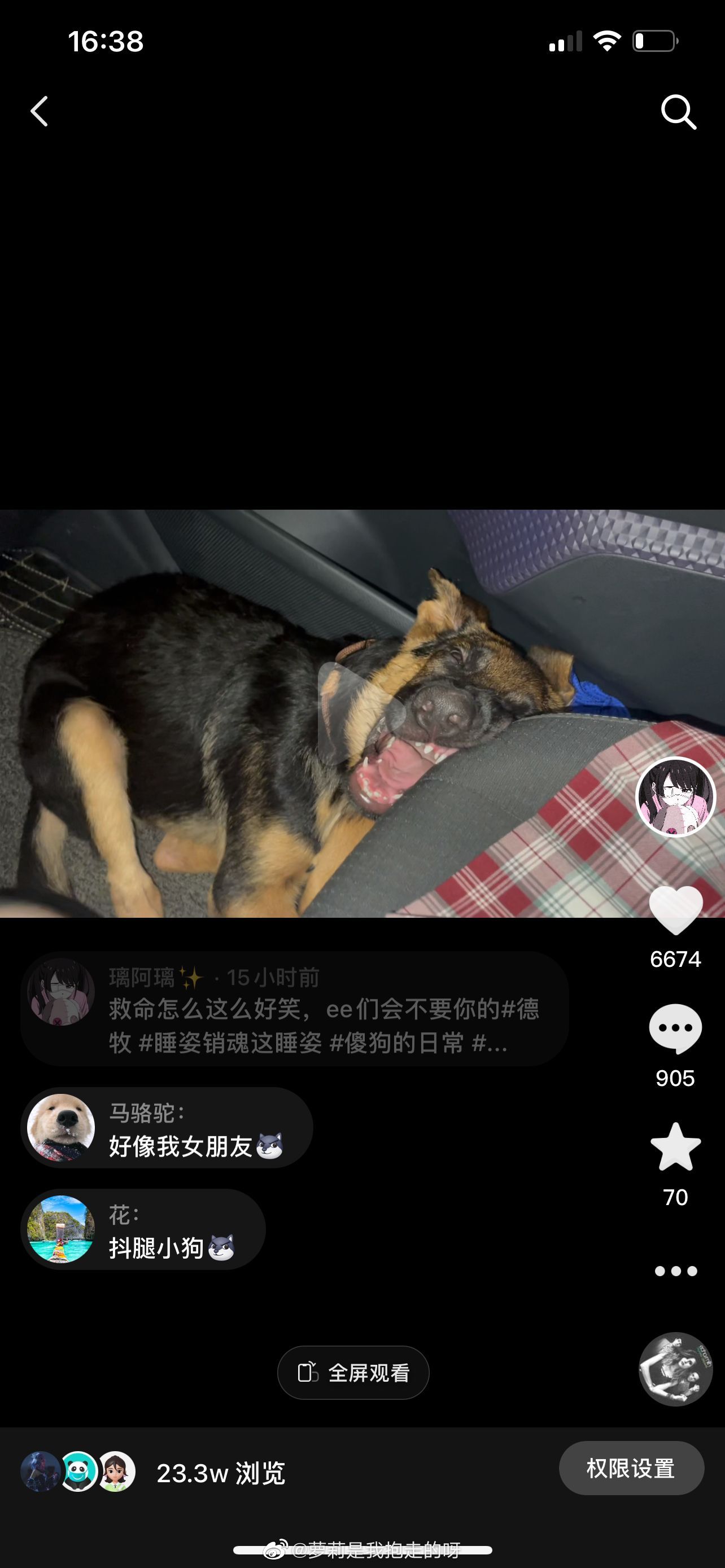Image resolution: width=725 pixels, height=1568 pixels.
Task: Open the spinning music disc
Action: tap(675, 1369)
